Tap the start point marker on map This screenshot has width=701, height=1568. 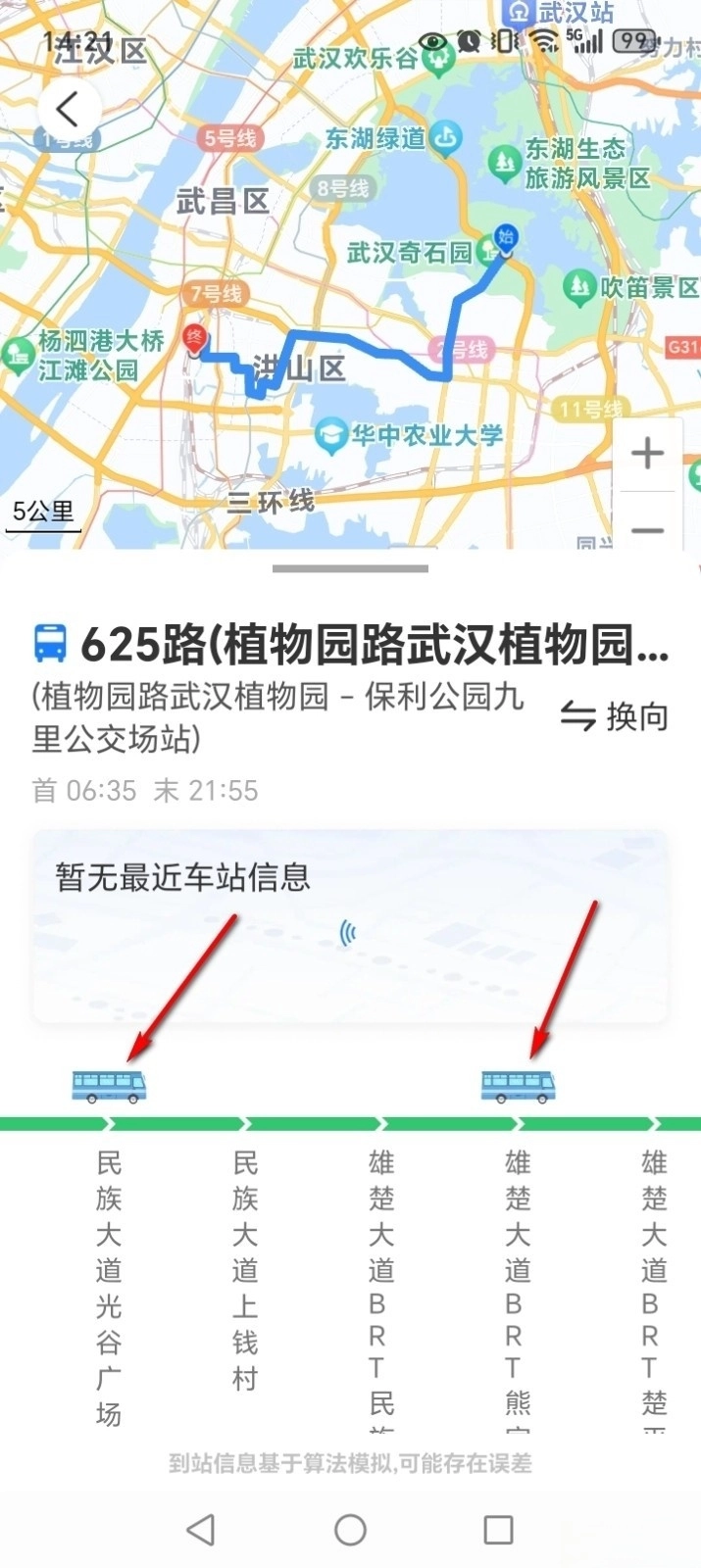pyautogui.click(x=506, y=239)
